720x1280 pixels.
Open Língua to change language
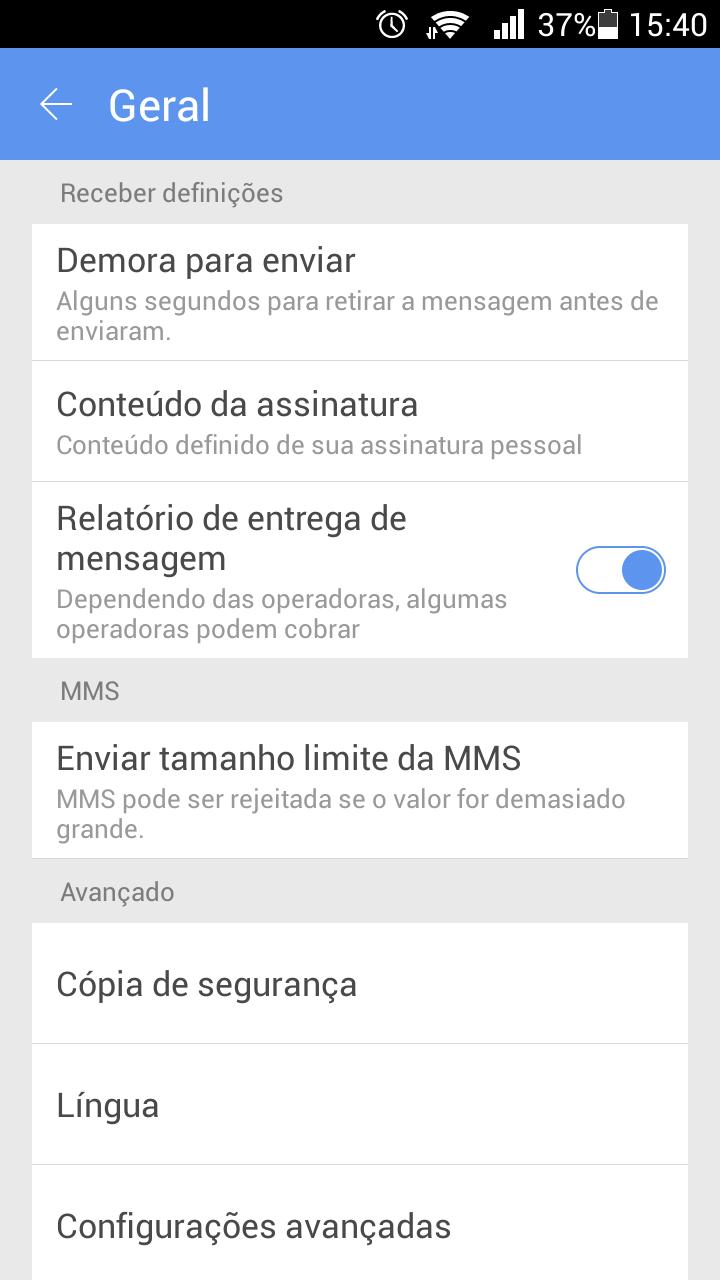click(x=360, y=1104)
